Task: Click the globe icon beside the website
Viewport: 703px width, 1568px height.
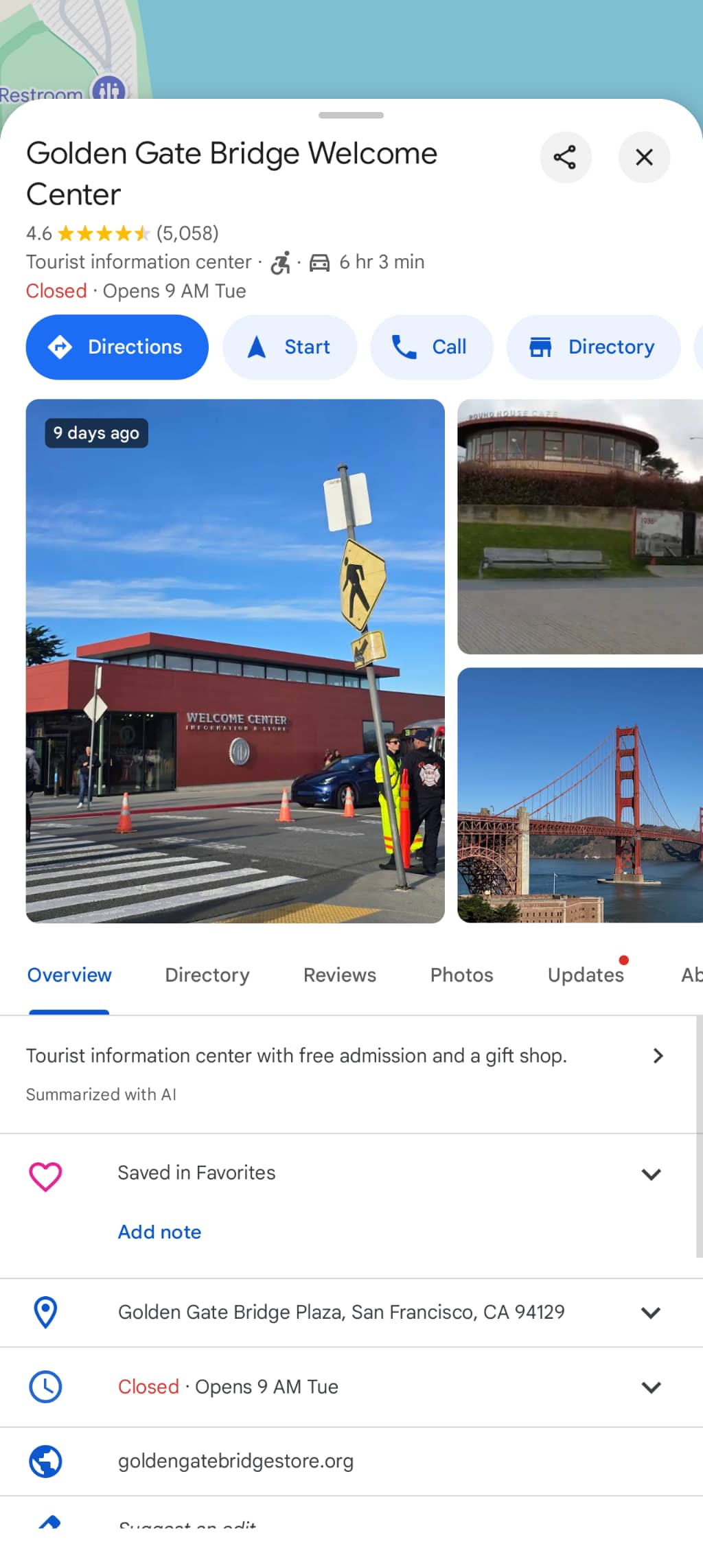Action: (45, 1461)
